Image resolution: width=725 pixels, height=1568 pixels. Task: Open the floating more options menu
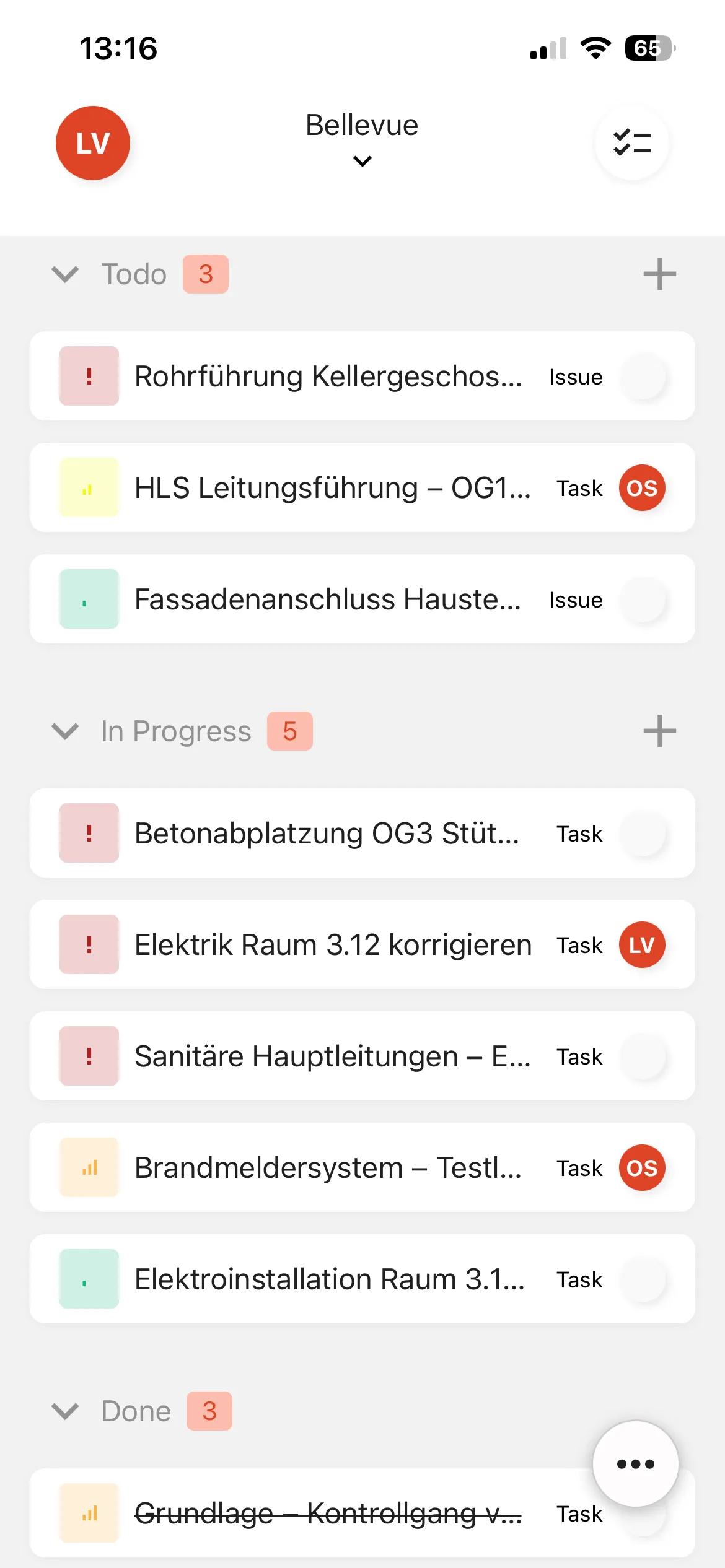point(635,1464)
